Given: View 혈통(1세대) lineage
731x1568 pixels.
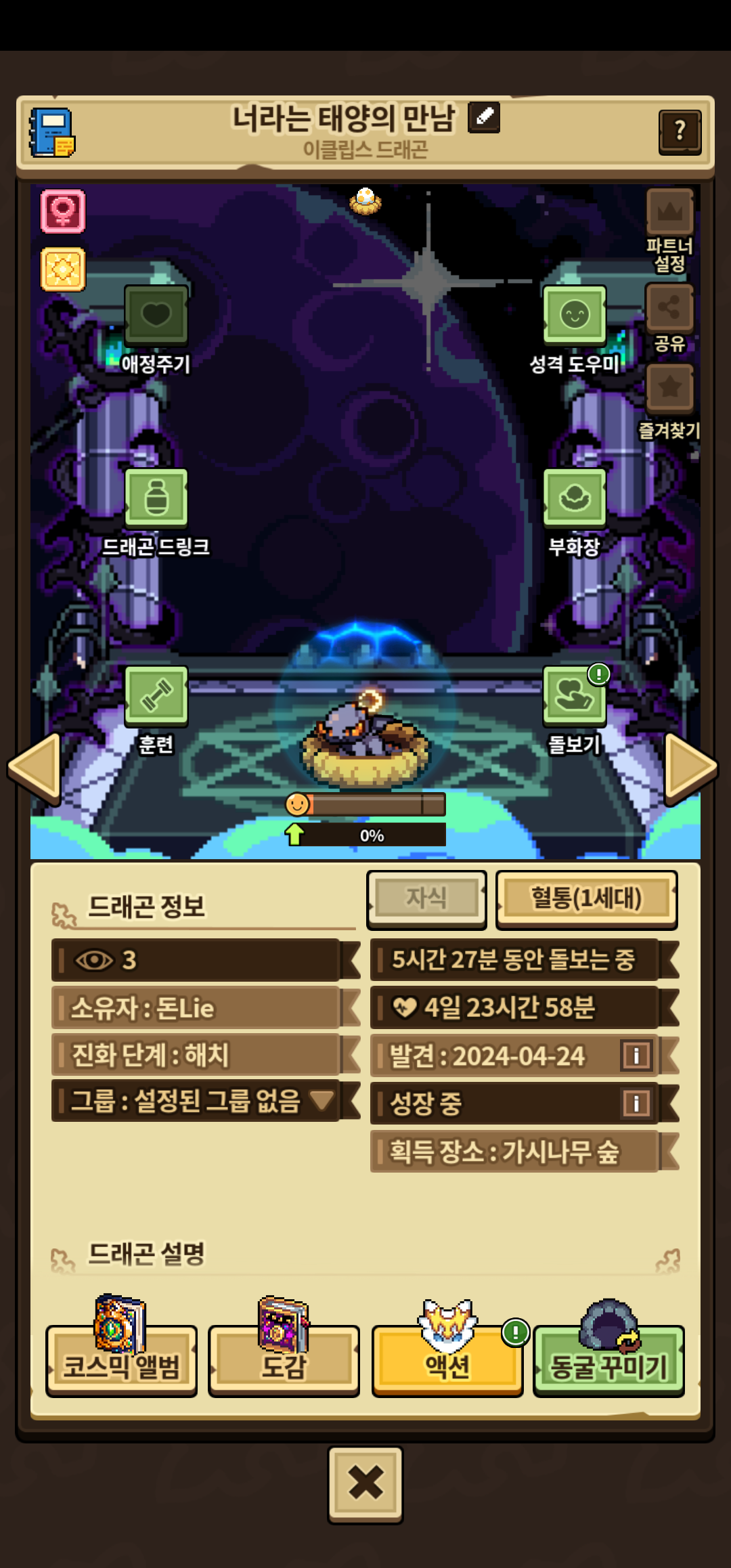Looking at the screenshot, I should point(587,899).
